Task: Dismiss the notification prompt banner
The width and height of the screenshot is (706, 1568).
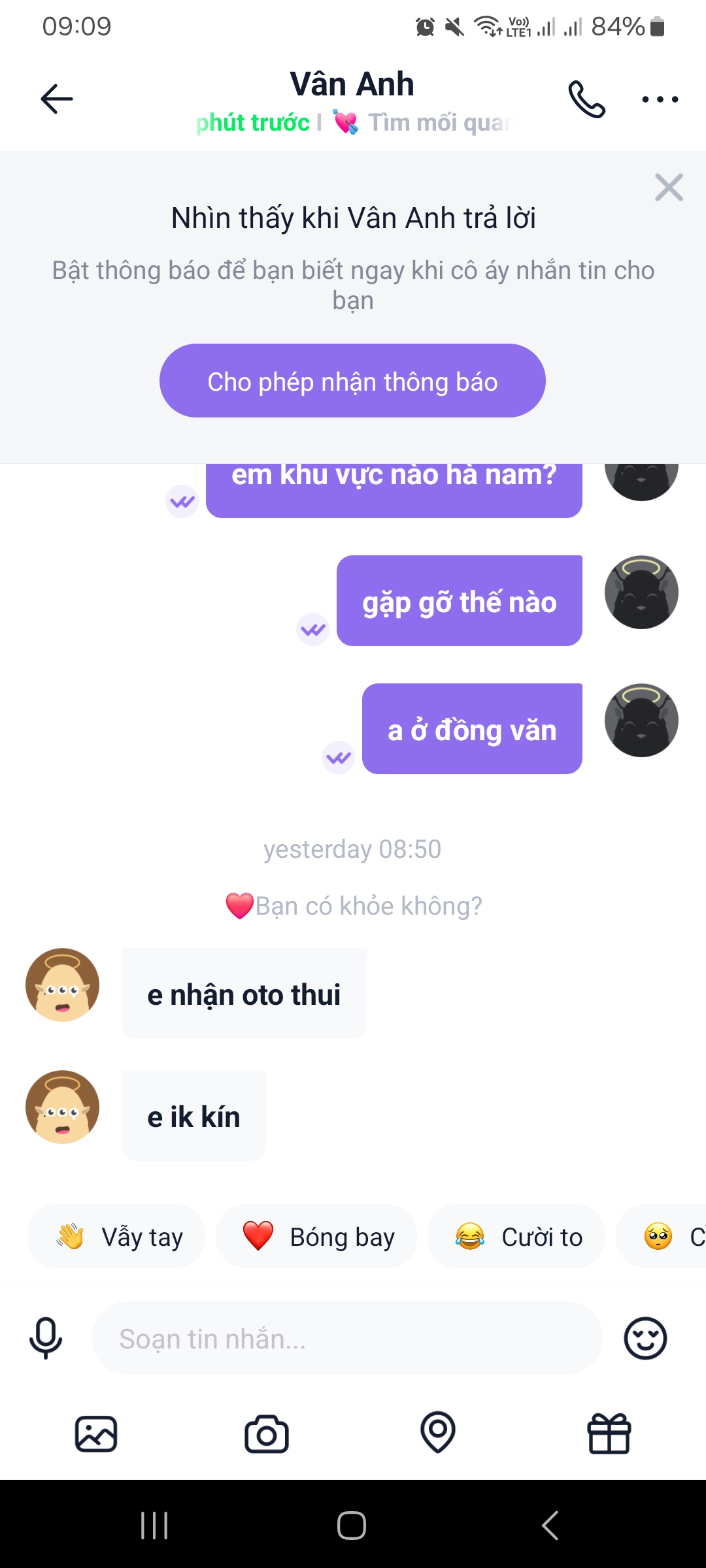Action: click(x=669, y=188)
